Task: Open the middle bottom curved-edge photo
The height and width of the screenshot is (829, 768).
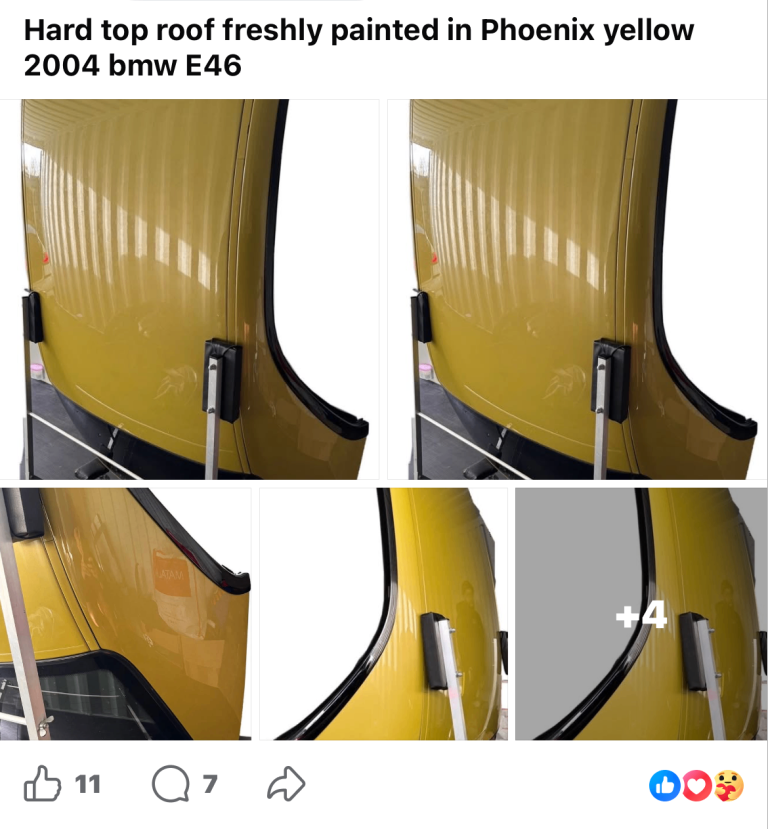Action: click(385, 614)
